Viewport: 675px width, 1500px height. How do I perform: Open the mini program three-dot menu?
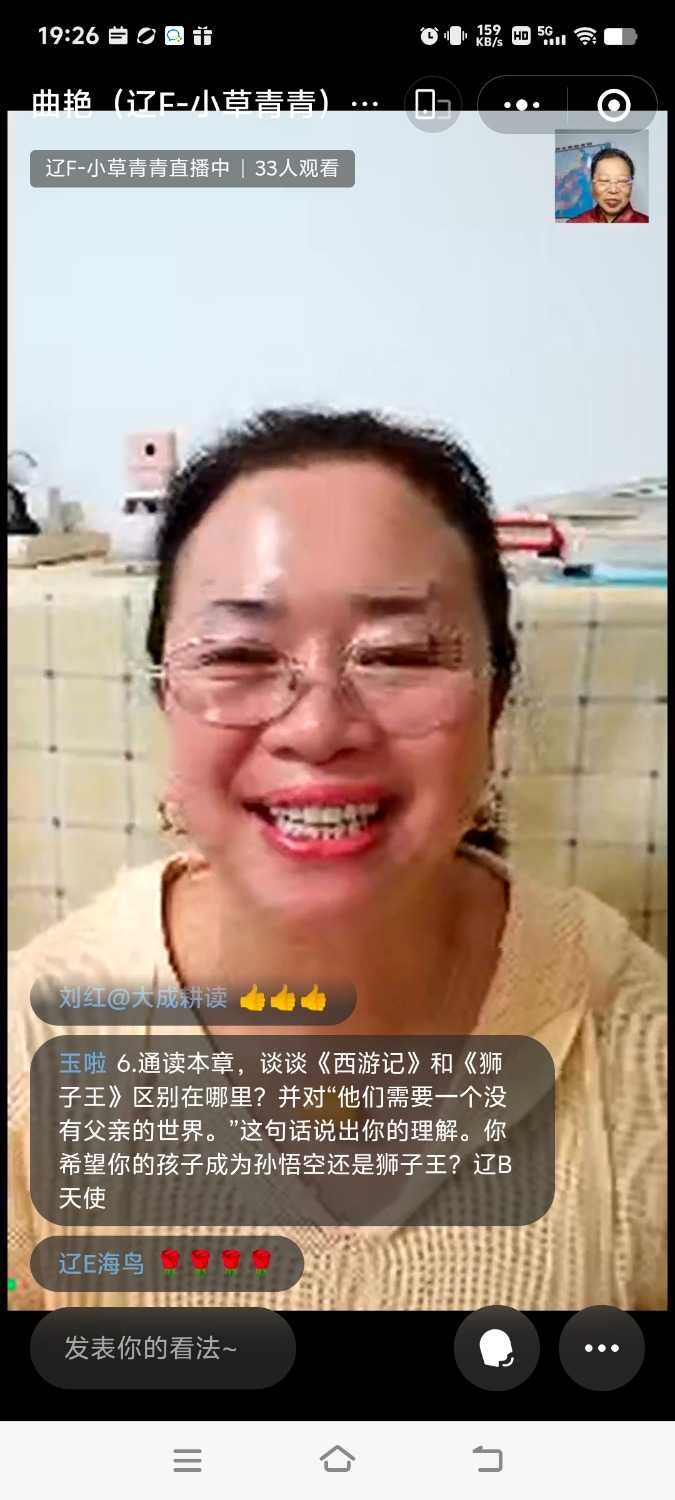(522, 105)
